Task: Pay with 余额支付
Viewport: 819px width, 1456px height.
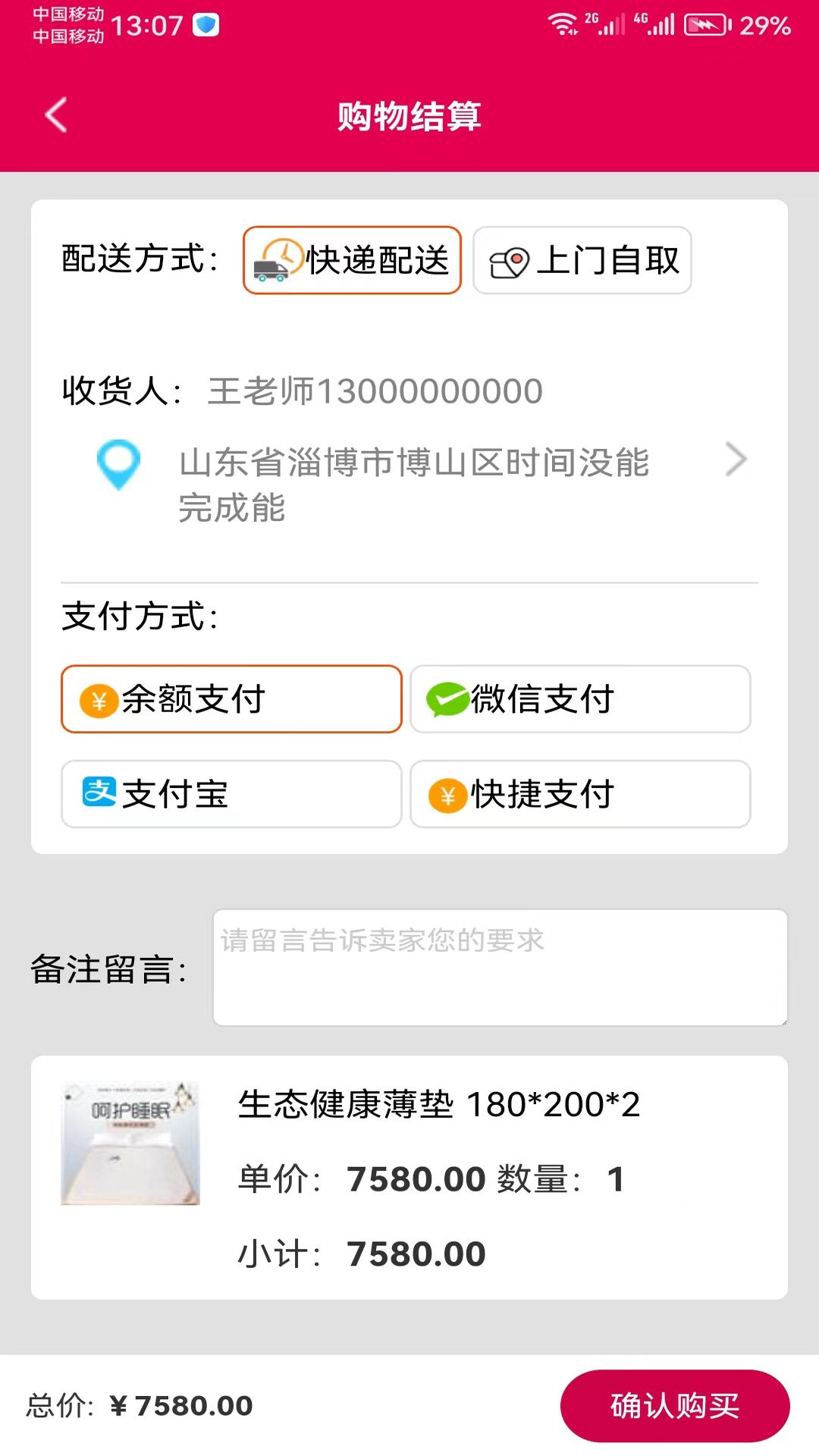Action: [231, 699]
